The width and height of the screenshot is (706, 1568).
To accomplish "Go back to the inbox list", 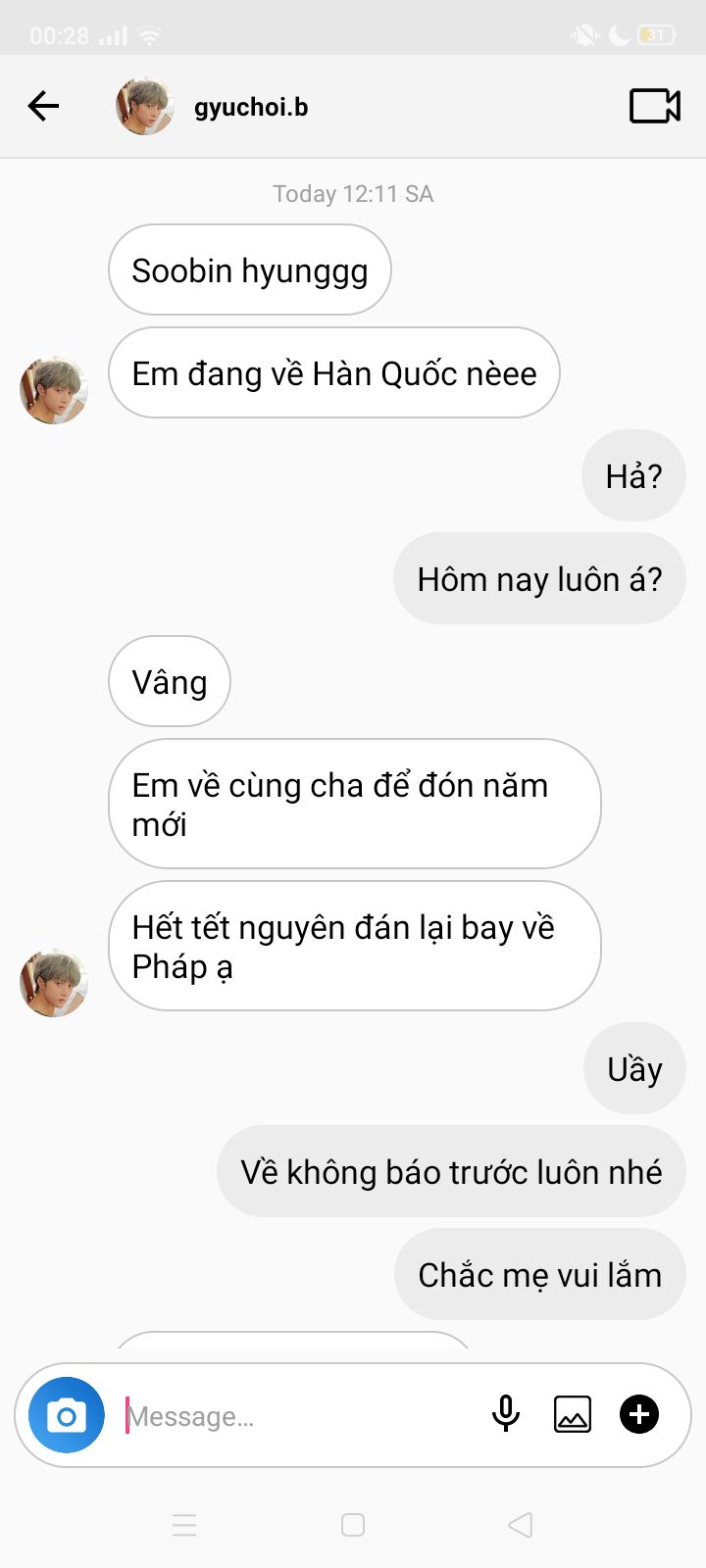I will (44, 106).
